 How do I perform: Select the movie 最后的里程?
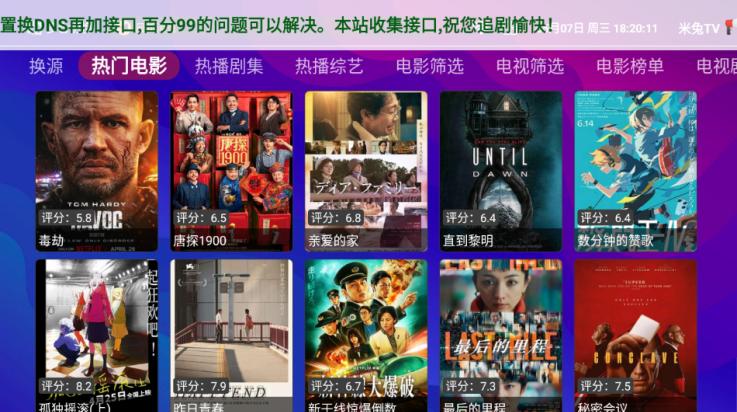coord(501,335)
